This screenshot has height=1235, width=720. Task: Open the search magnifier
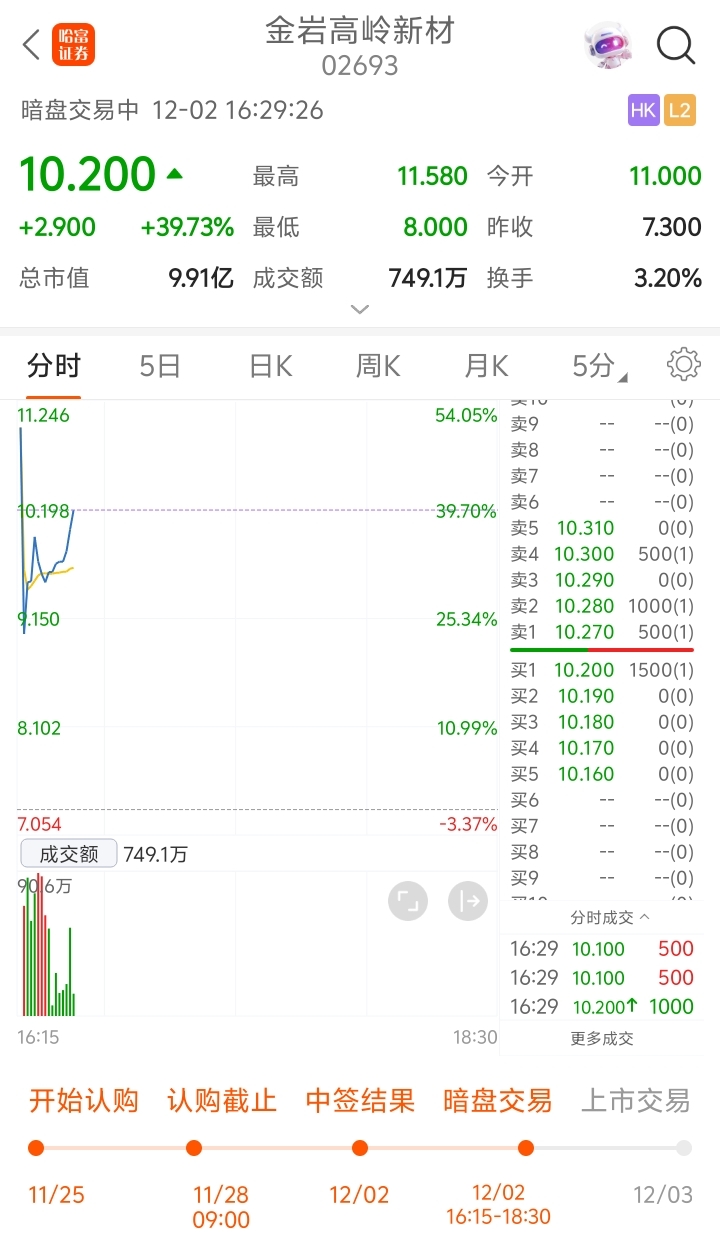(x=676, y=45)
